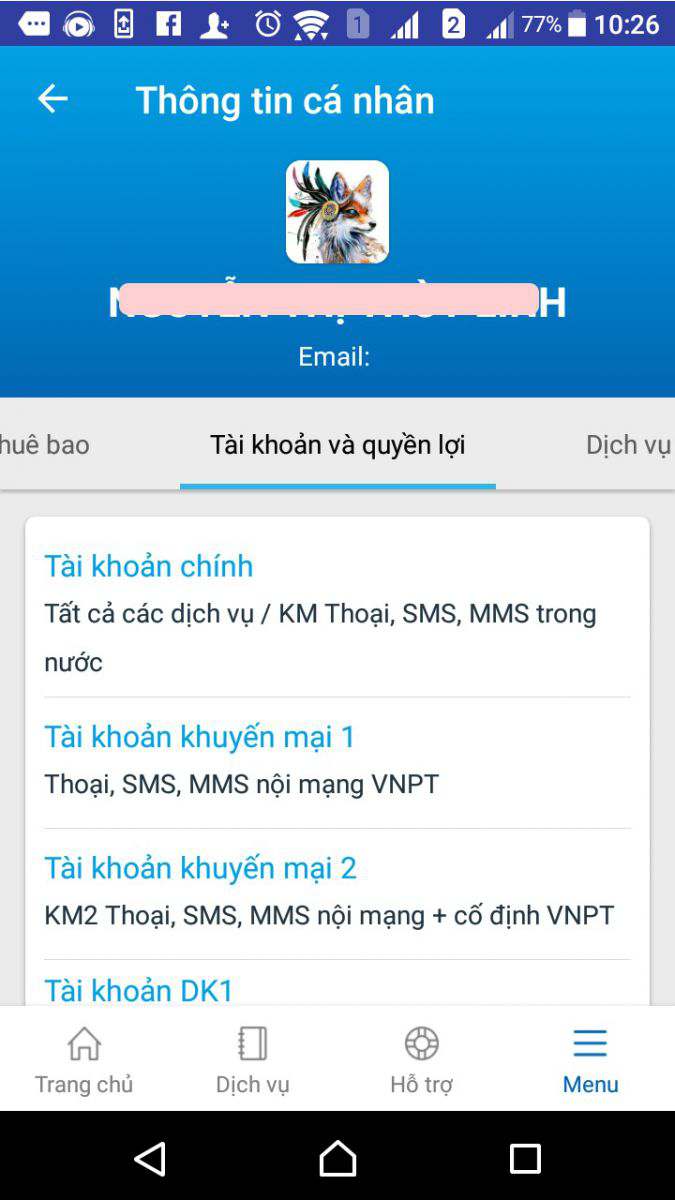This screenshot has width=675, height=1200.
Task: Open Tài khoản khuyến mại 1
Action: (x=337, y=762)
